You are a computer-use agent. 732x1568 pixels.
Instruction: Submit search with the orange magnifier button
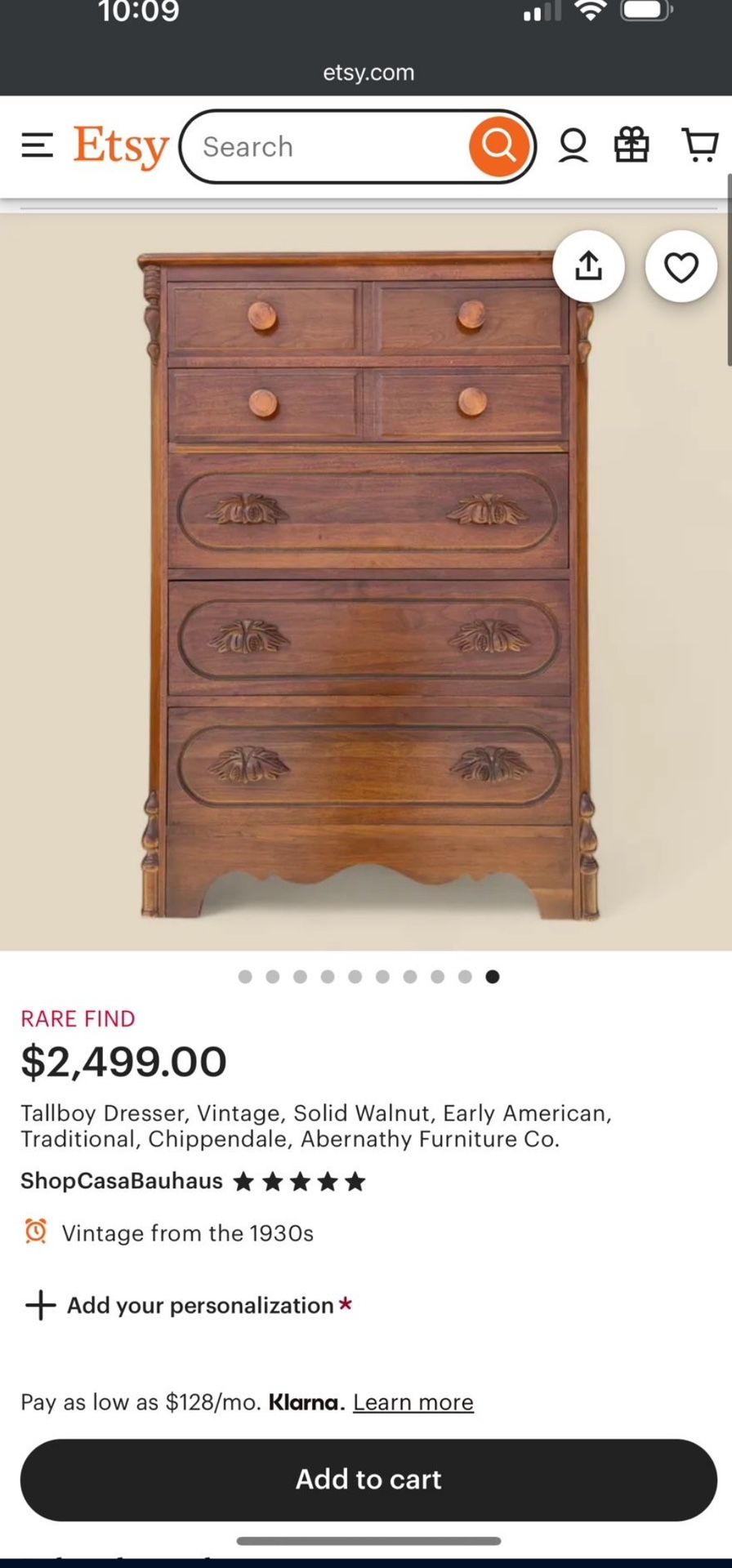pyautogui.click(x=498, y=147)
